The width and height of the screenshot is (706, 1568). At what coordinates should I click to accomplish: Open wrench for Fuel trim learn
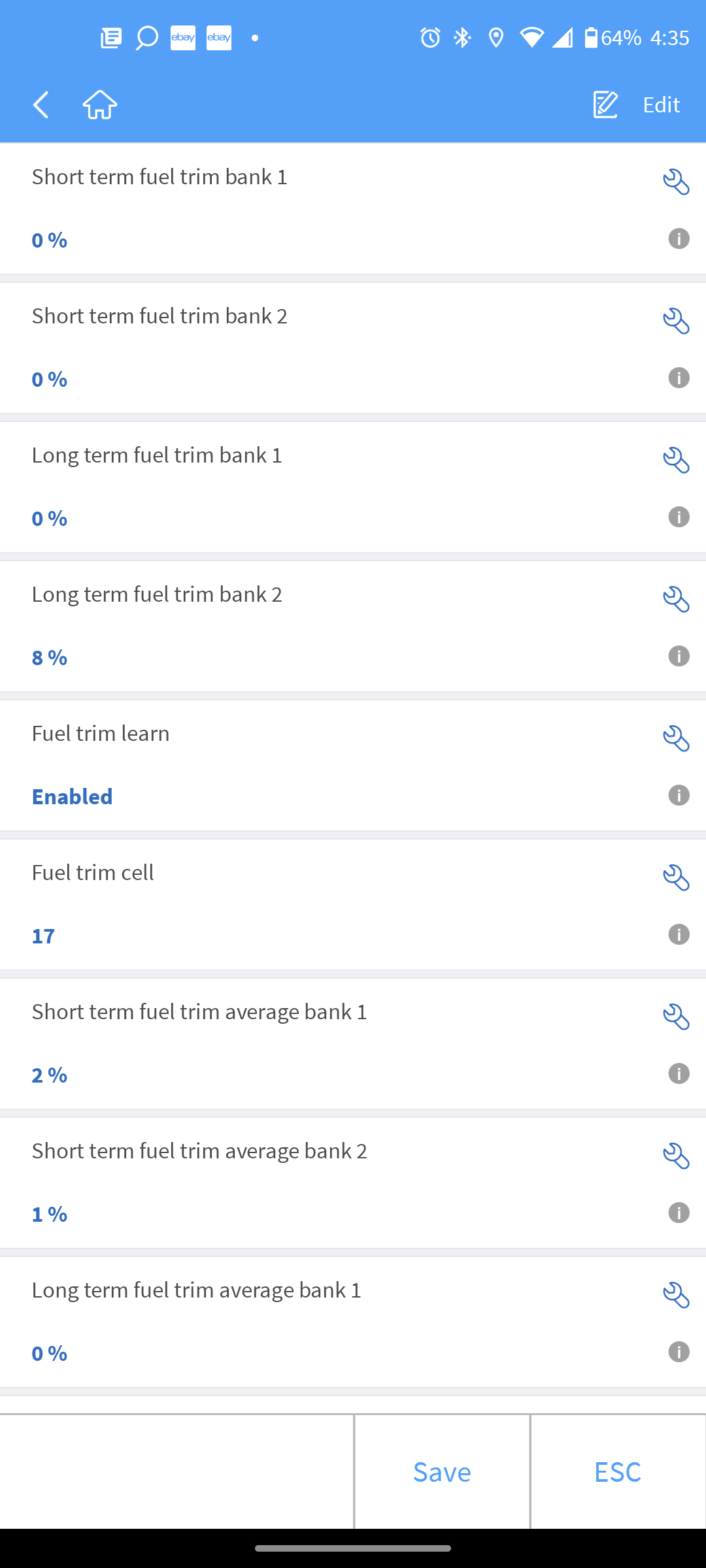pyautogui.click(x=676, y=738)
